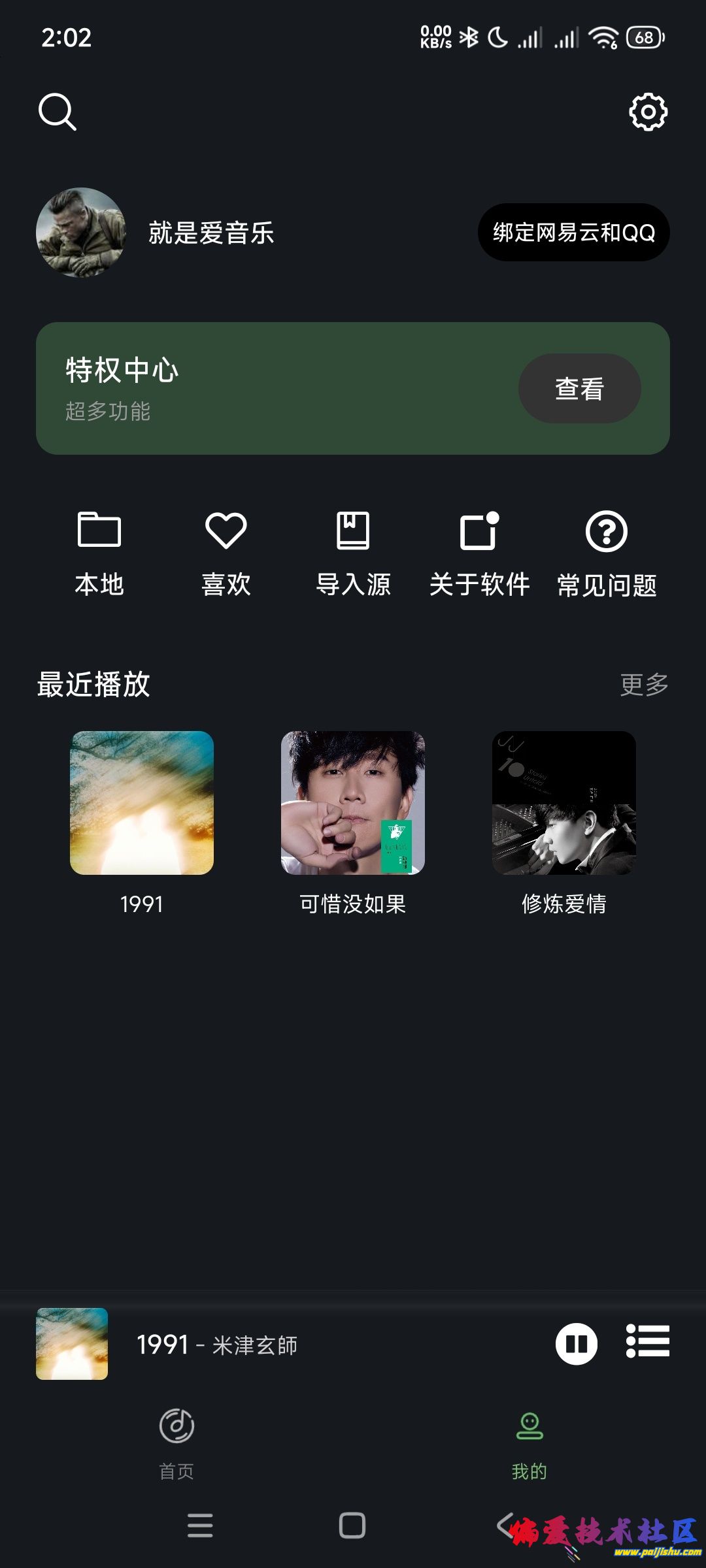This screenshot has height=1568, width=706.
Task: Open 导入源 import source
Action: click(x=353, y=552)
